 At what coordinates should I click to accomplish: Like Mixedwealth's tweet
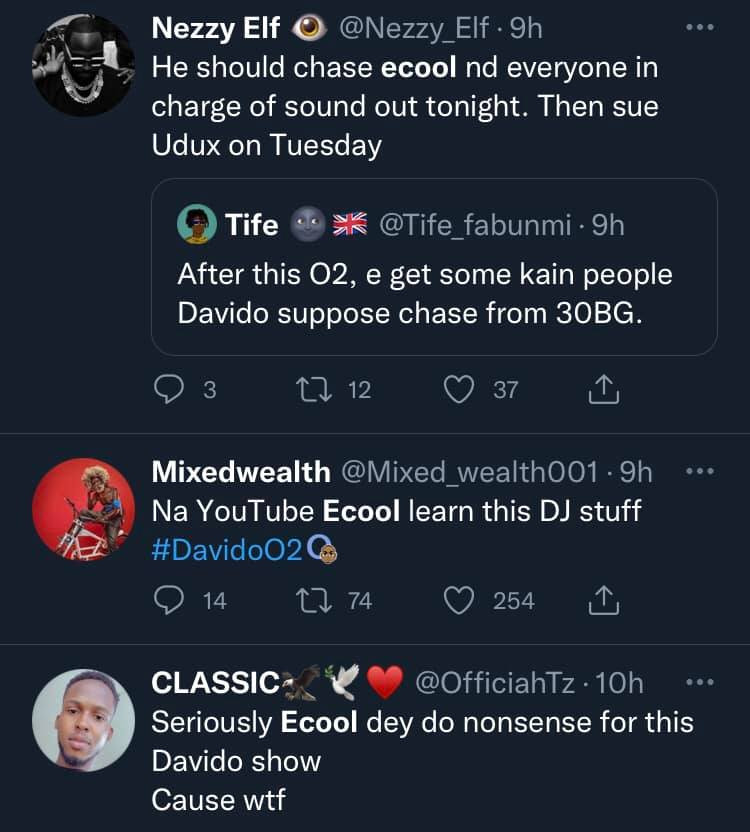[458, 600]
